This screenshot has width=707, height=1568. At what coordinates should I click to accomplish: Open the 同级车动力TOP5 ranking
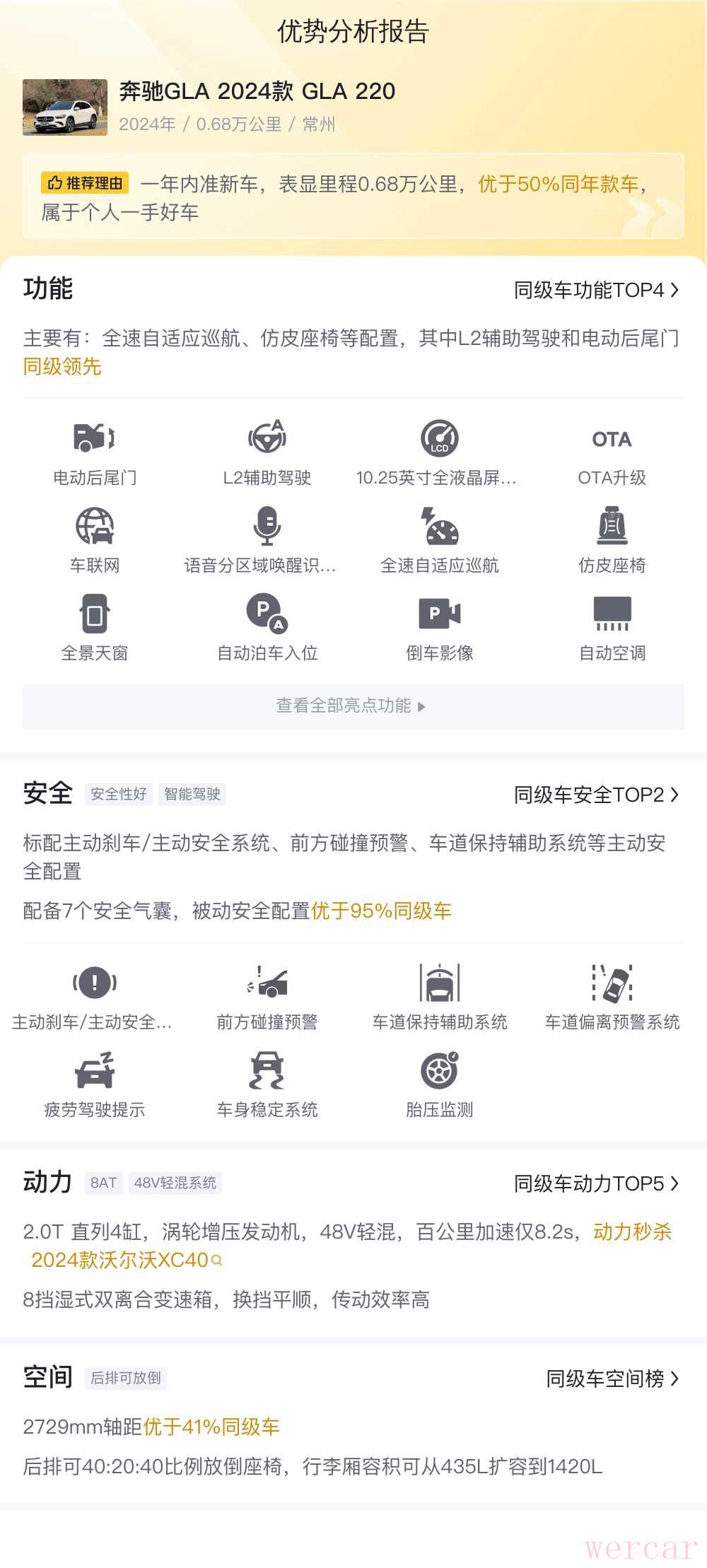tap(596, 1183)
